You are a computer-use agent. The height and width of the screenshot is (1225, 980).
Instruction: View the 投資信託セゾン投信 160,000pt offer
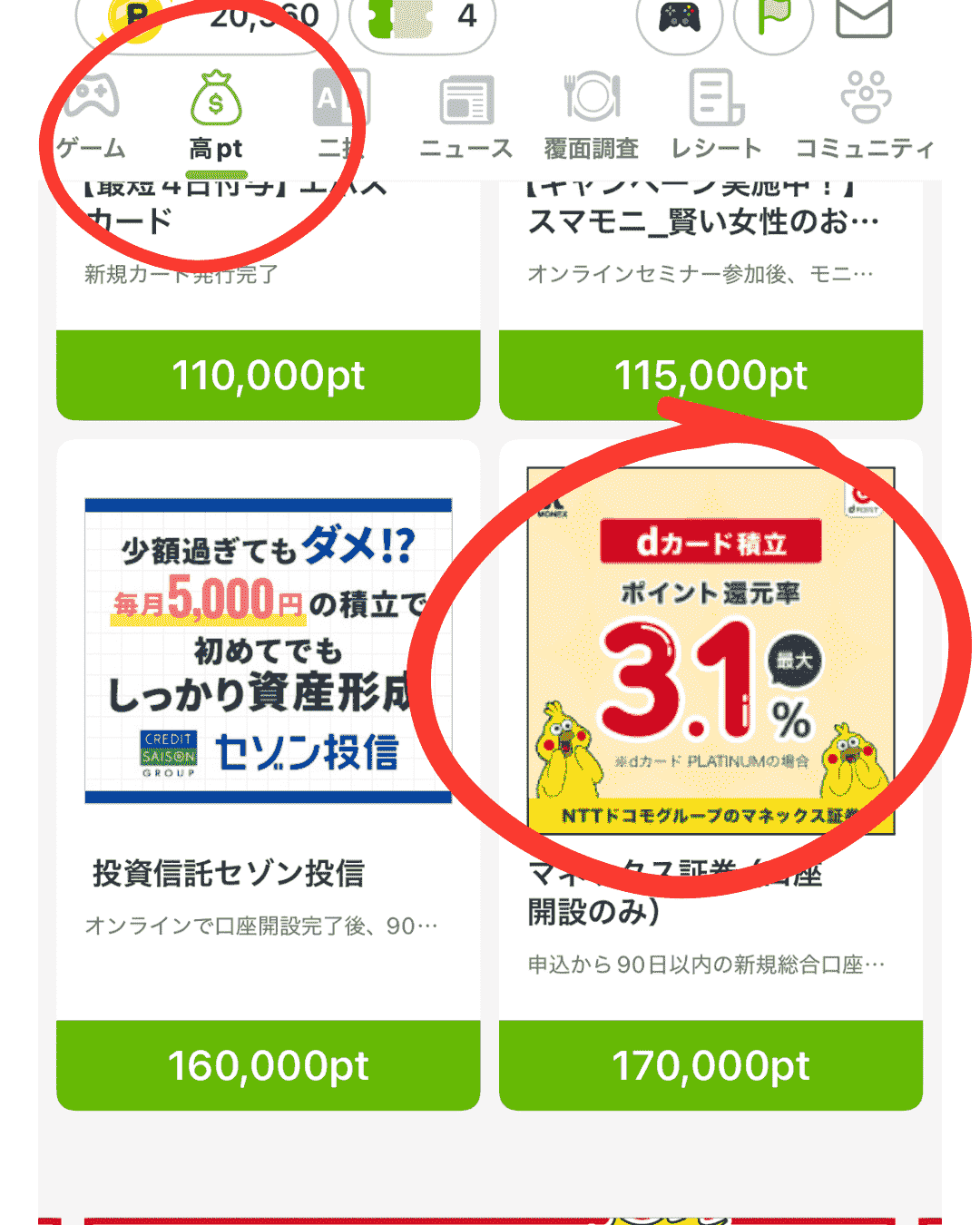point(269,1064)
